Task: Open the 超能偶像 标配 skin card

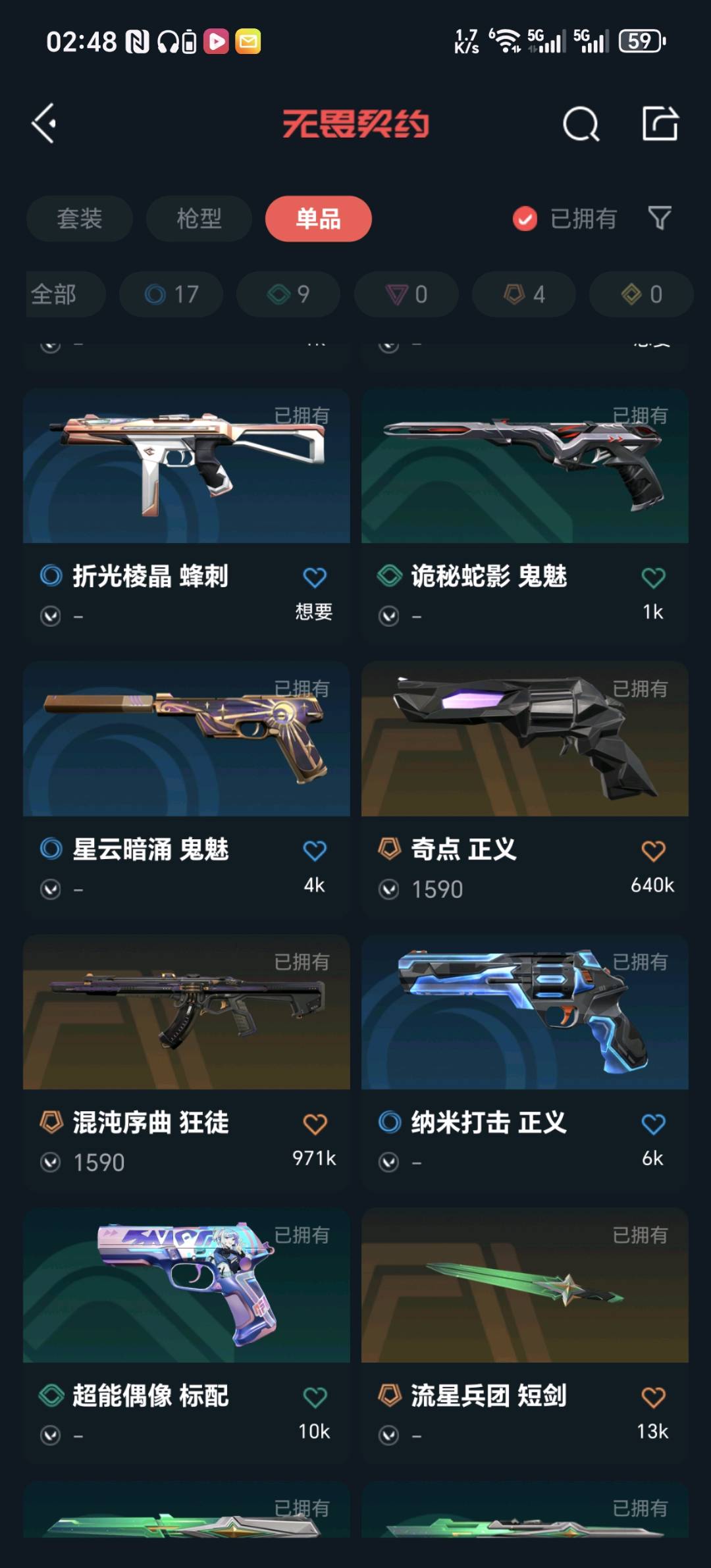Action: tap(186, 1287)
